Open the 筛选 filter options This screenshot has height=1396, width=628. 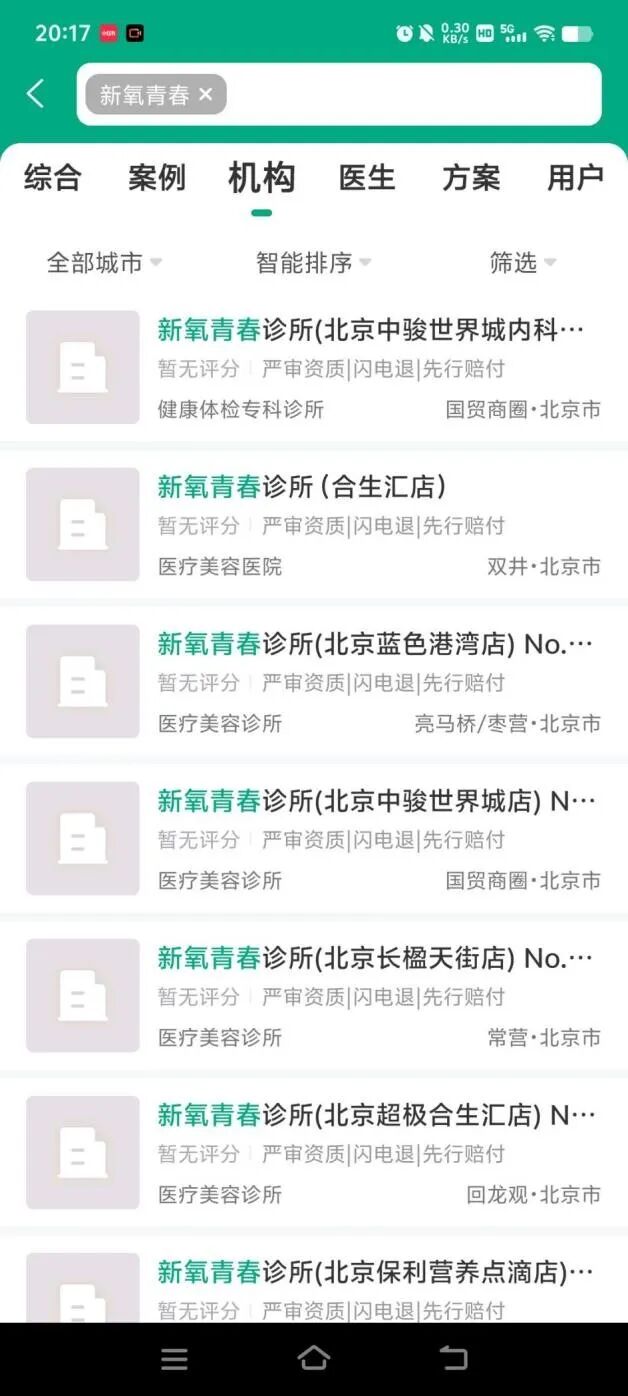tap(522, 263)
